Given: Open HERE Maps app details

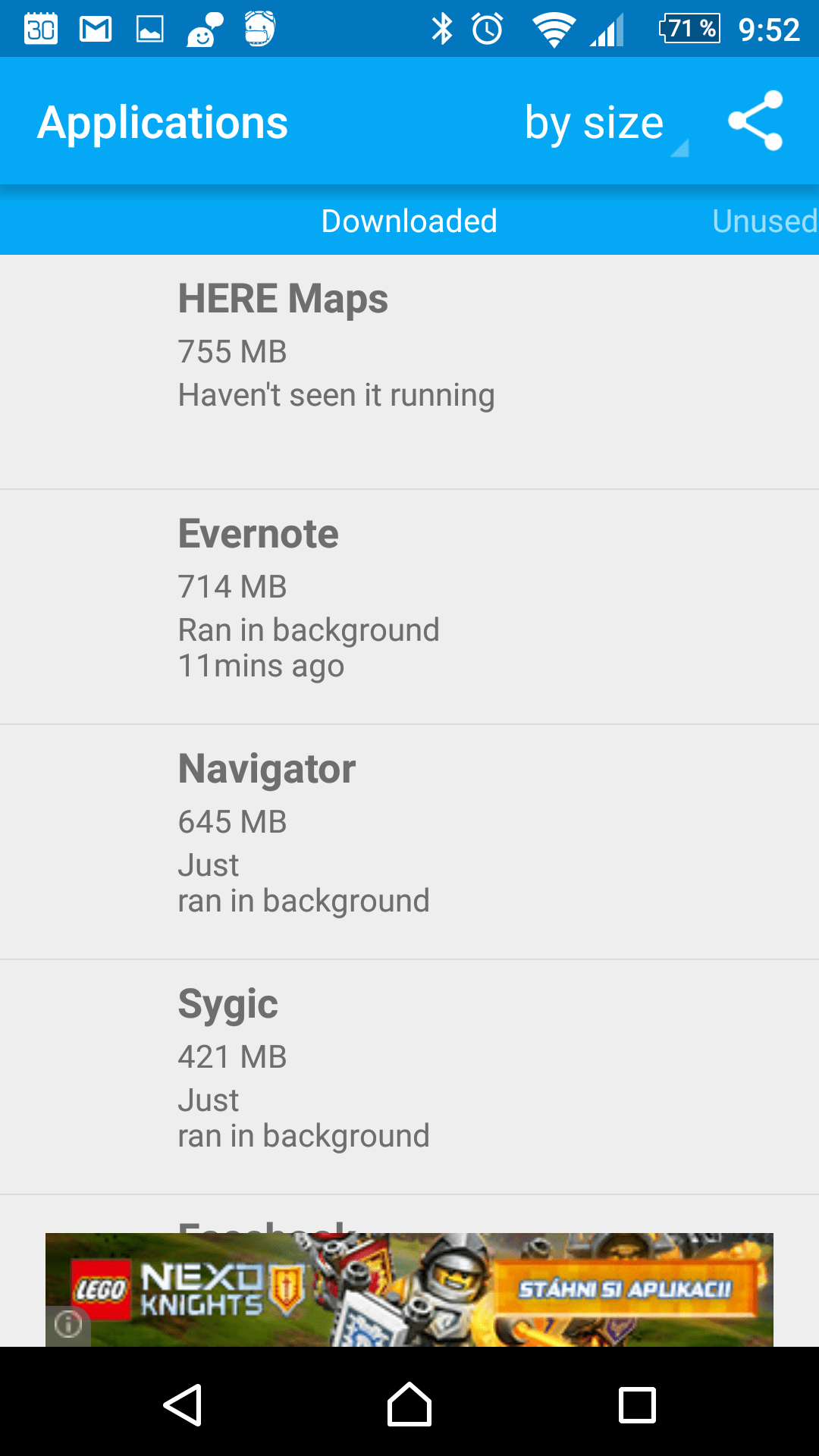Looking at the screenshot, I should (x=409, y=372).
